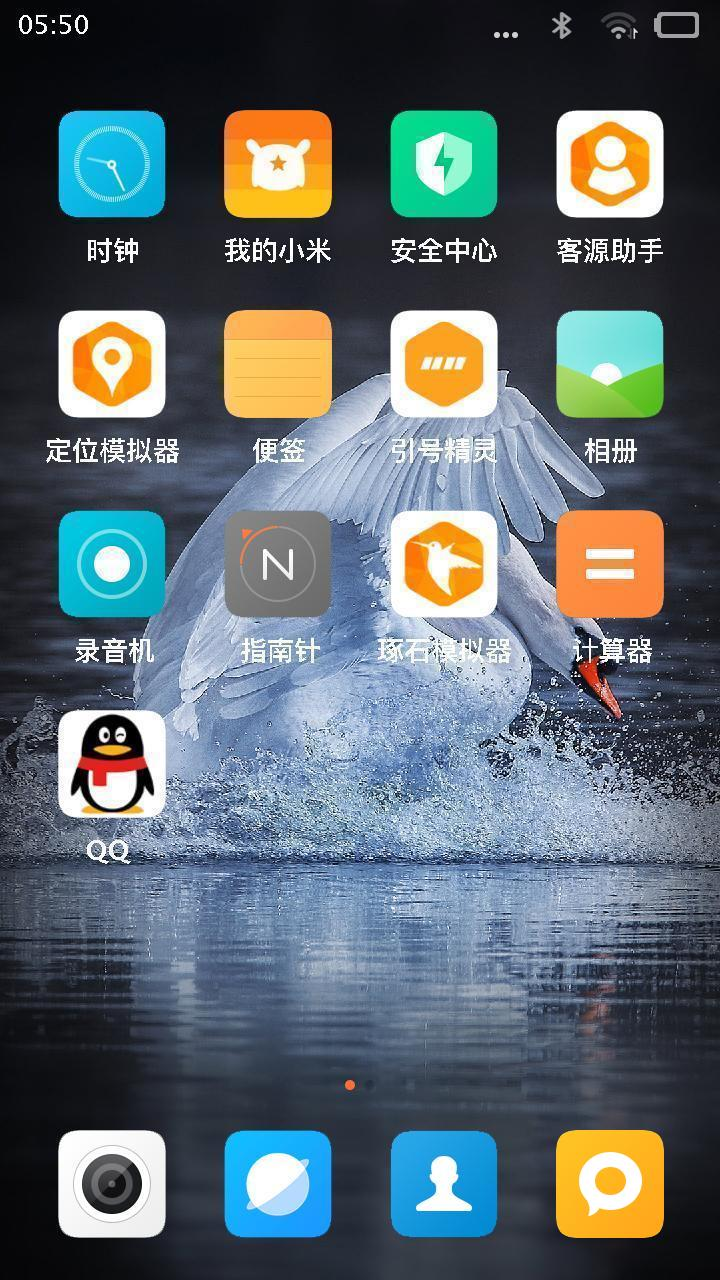Launch the 引号精灵 app
Screen dimensions: 720x1280
tap(444, 364)
